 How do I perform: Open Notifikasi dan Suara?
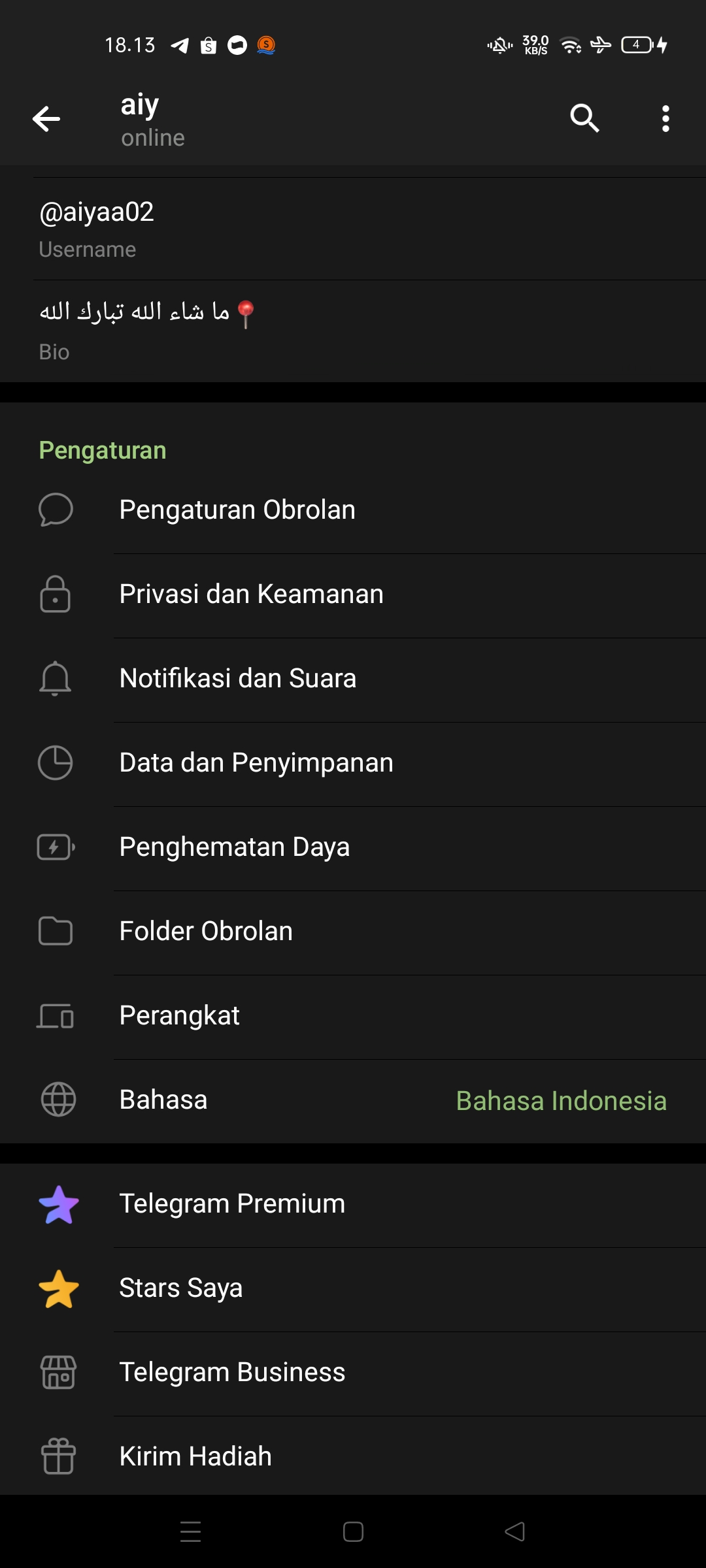(x=353, y=679)
